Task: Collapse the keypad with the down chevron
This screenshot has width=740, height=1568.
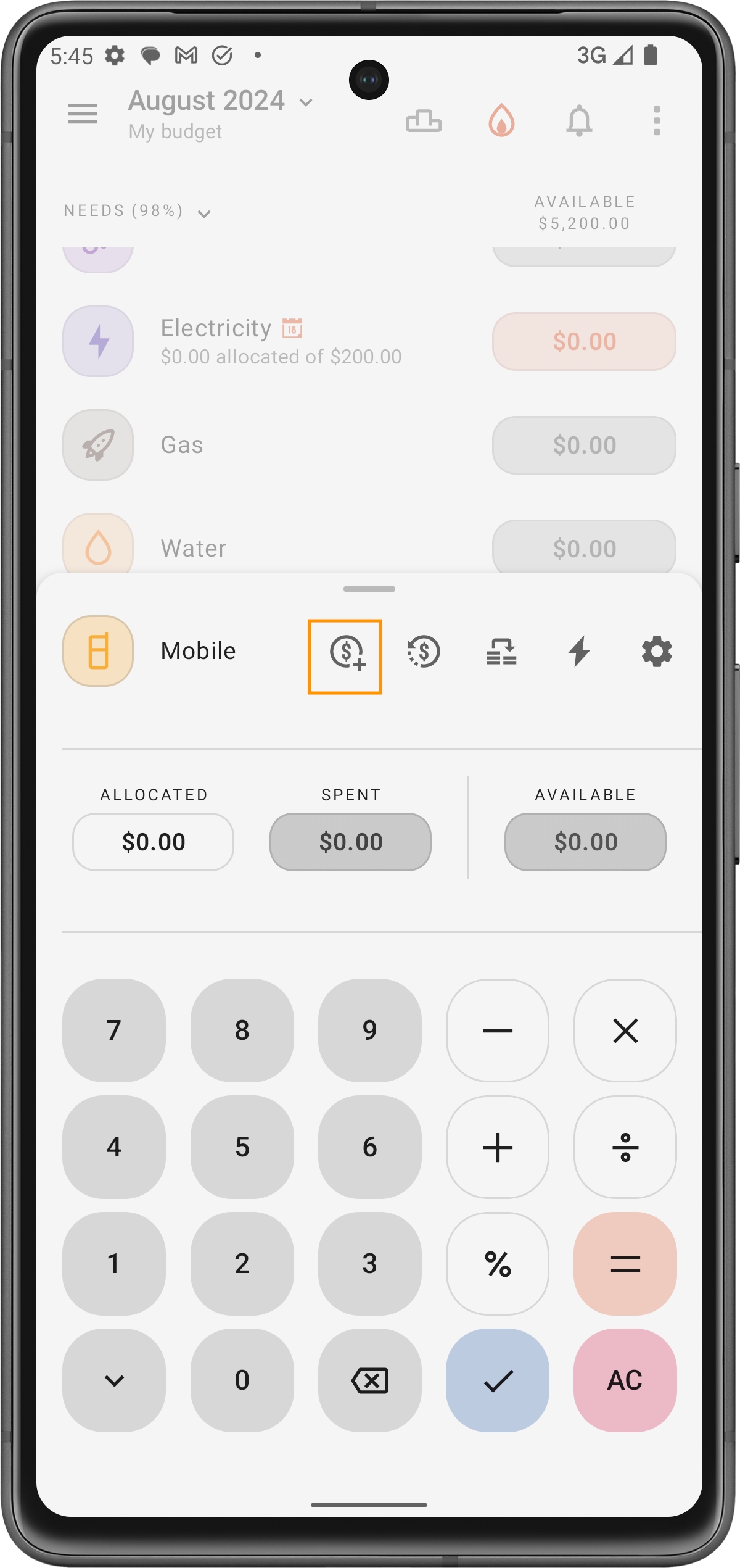Action: click(114, 1380)
